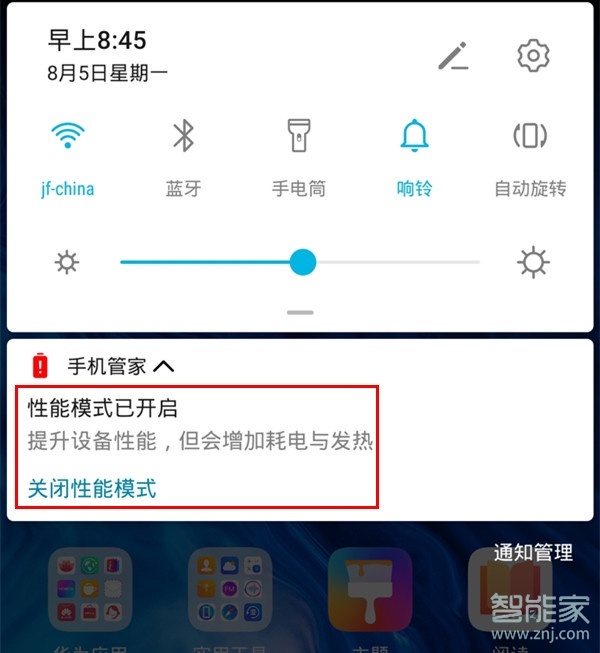Tap the quick settings panel expand handle
The width and height of the screenshot is (600, 653).
click(300, 312)
